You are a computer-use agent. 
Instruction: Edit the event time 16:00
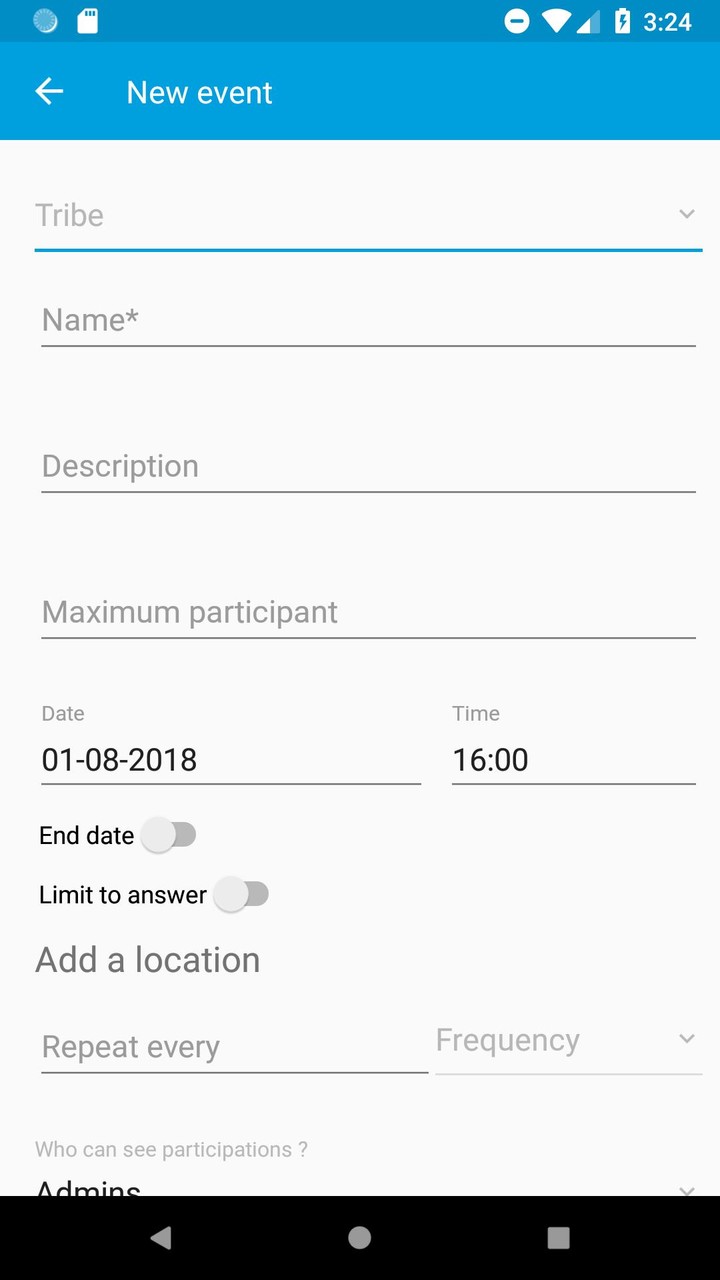point(573,760)
